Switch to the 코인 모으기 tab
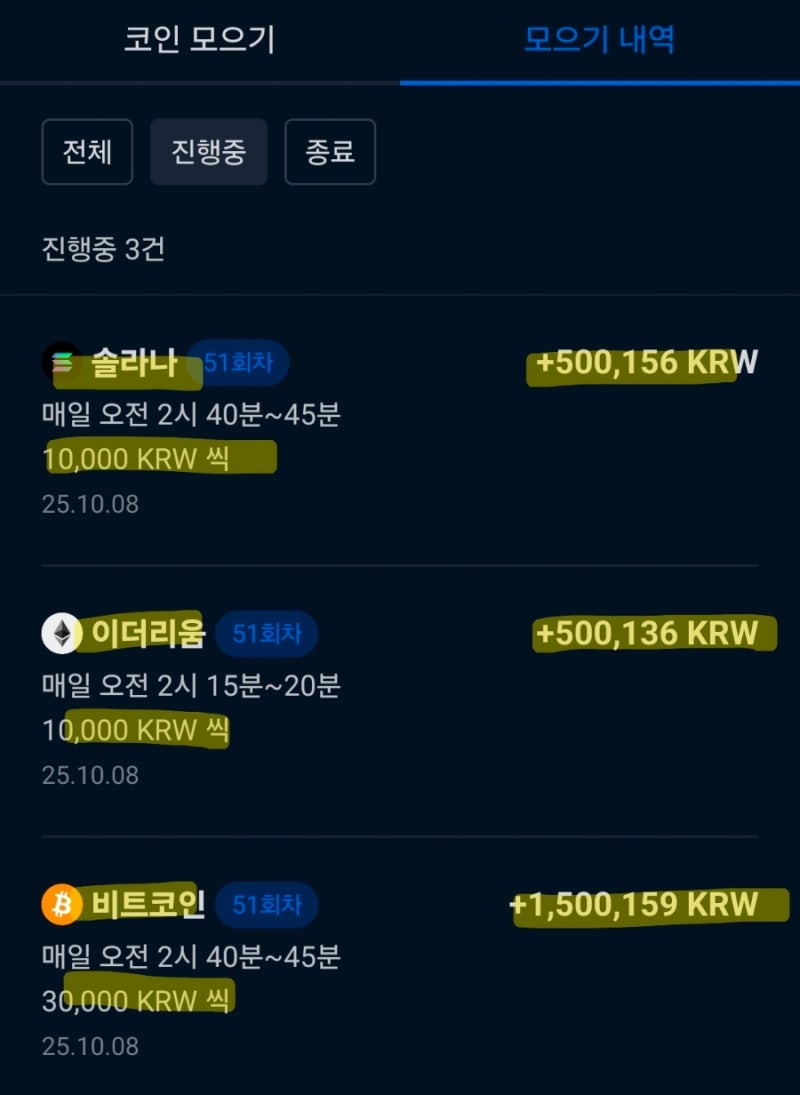 tap(199, 40)
